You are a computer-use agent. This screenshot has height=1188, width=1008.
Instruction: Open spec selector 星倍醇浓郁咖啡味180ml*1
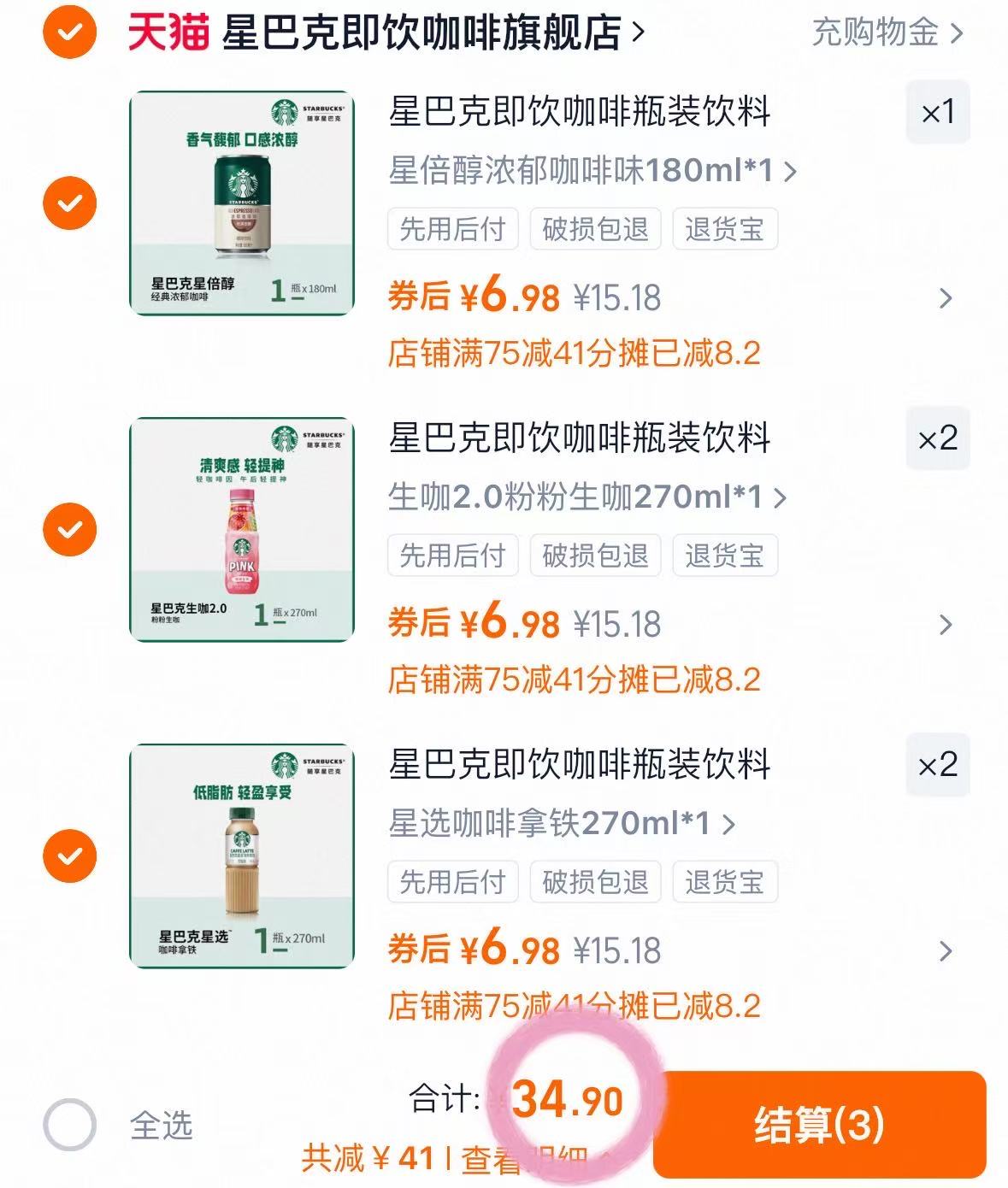(590, 171)
